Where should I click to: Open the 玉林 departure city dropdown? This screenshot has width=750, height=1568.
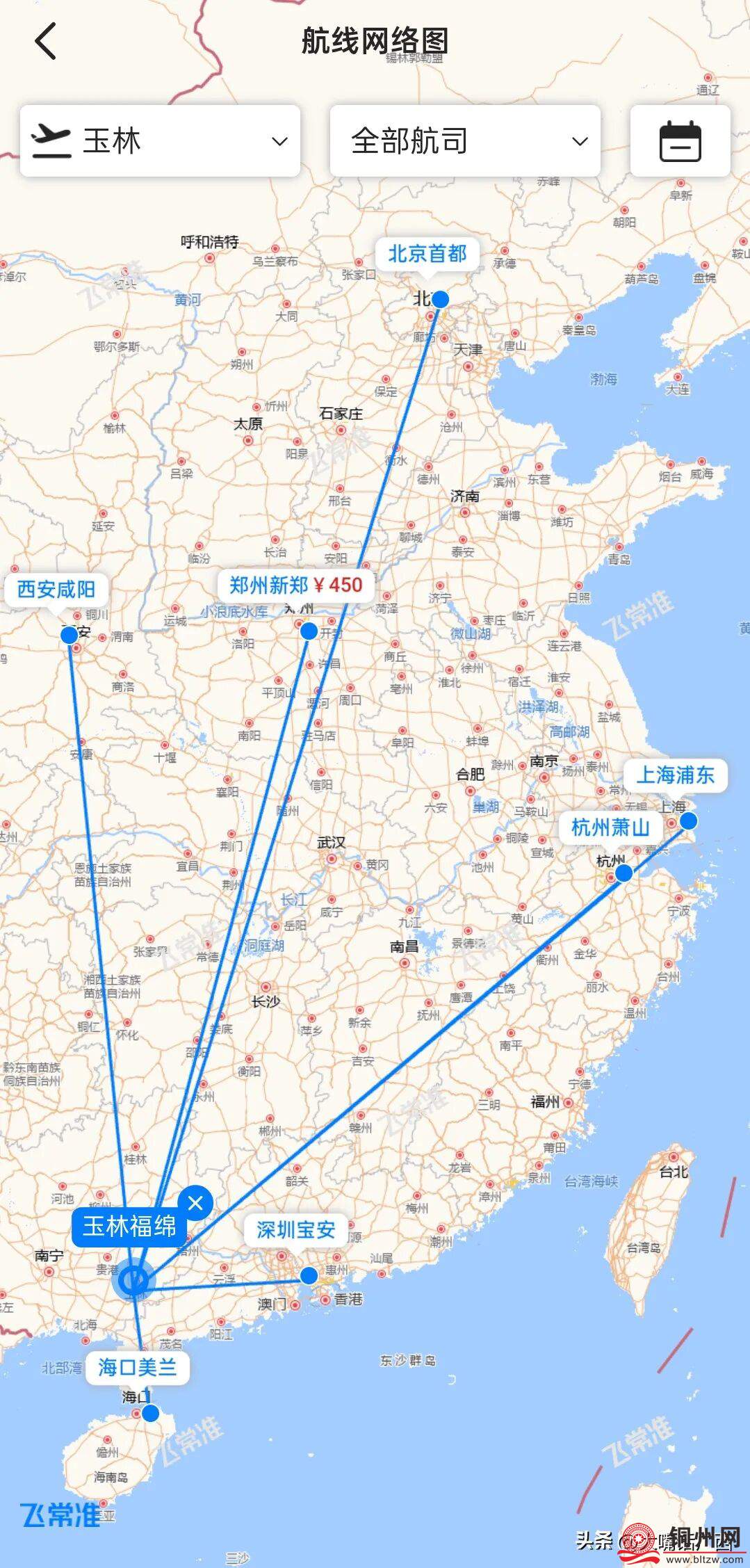pyautogui.click(x=160, y=141)
